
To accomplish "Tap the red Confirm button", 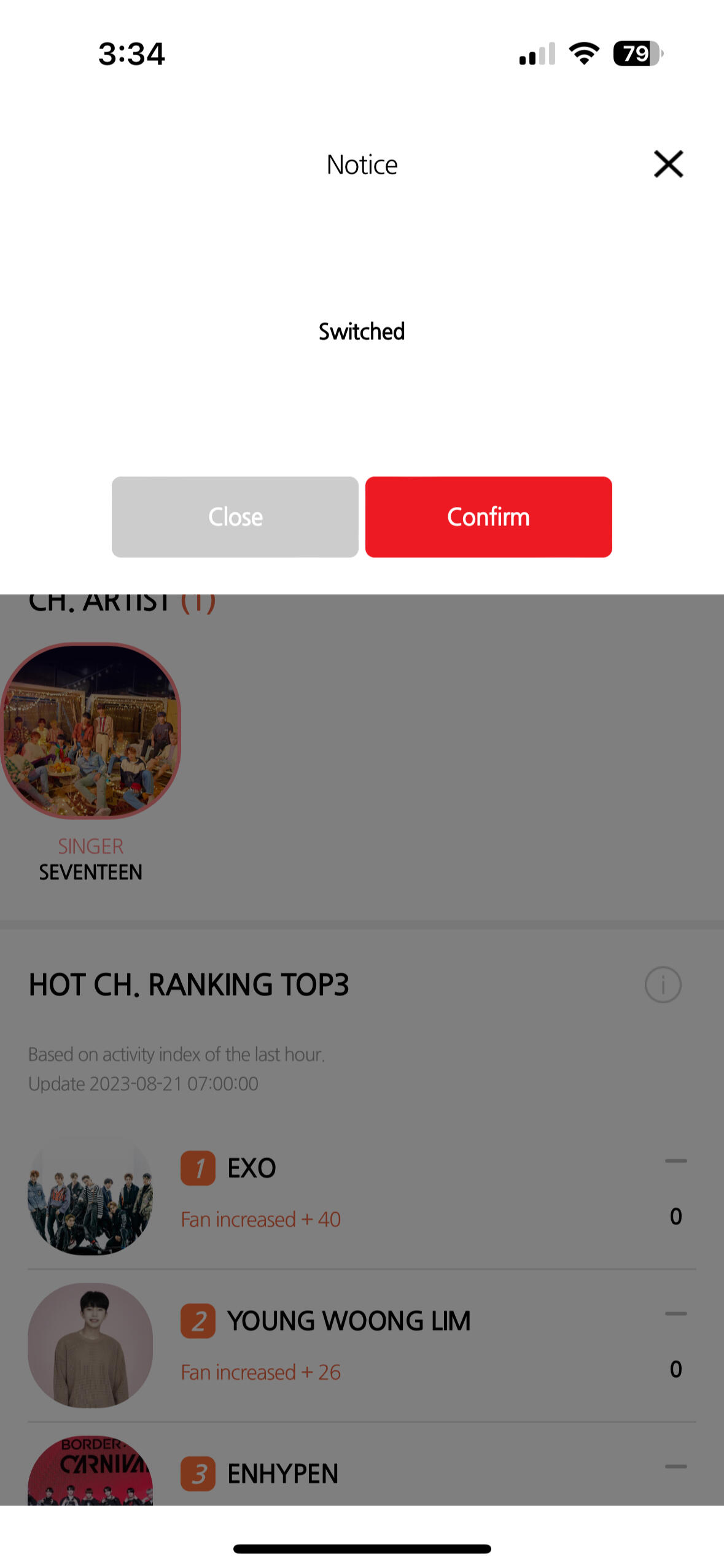I will [488, 517].
